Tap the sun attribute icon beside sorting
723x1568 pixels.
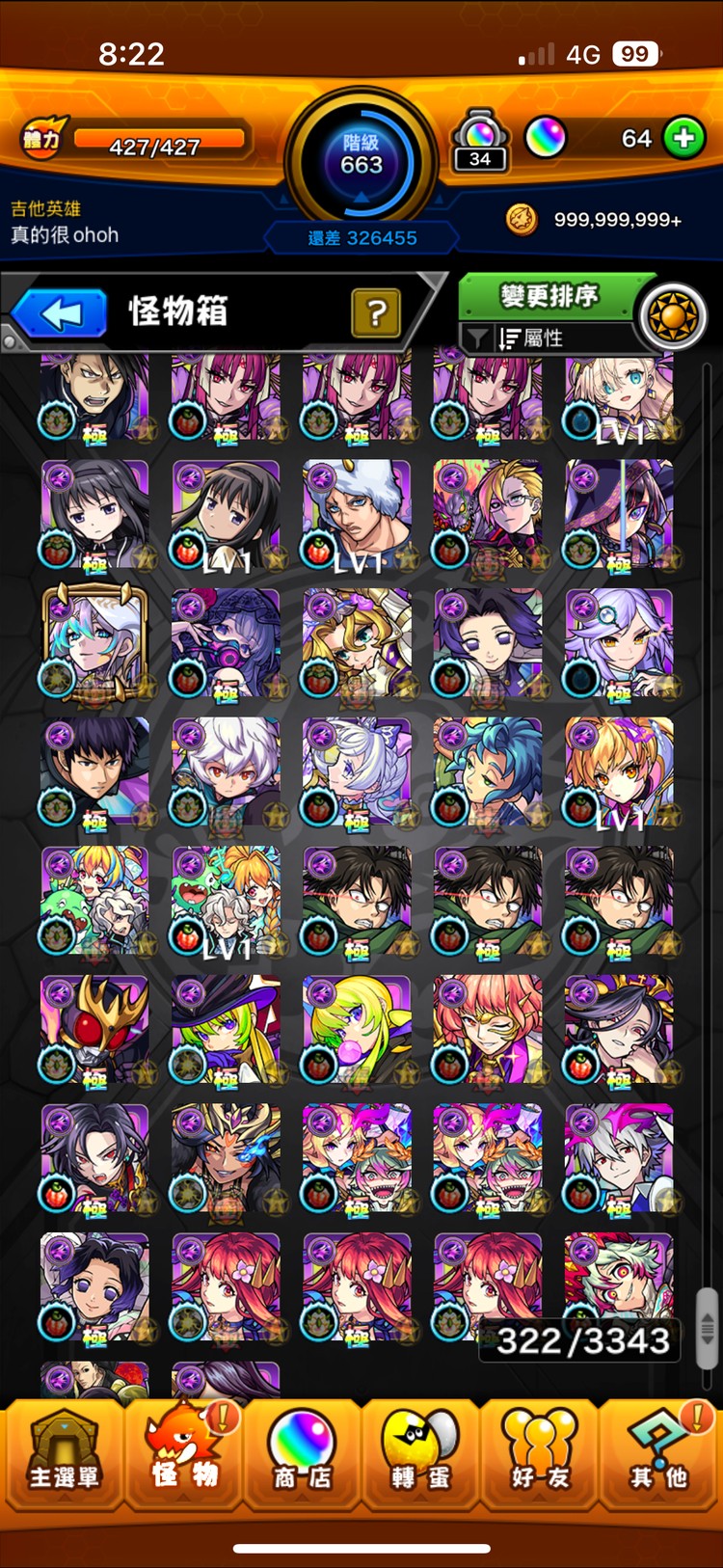click(x=672, y=315)
